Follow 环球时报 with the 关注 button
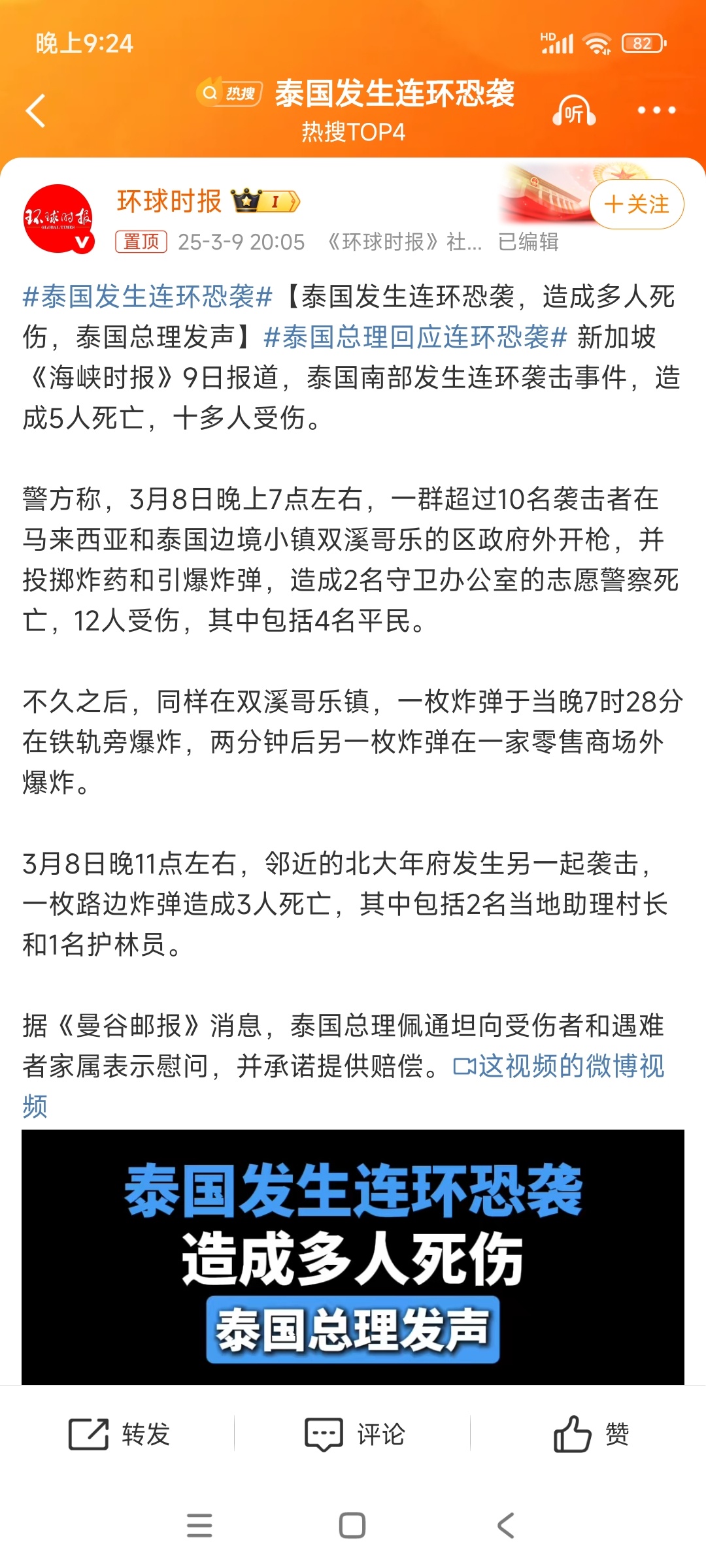Viewport: 706px width, 1568px height. pos(637,204)
